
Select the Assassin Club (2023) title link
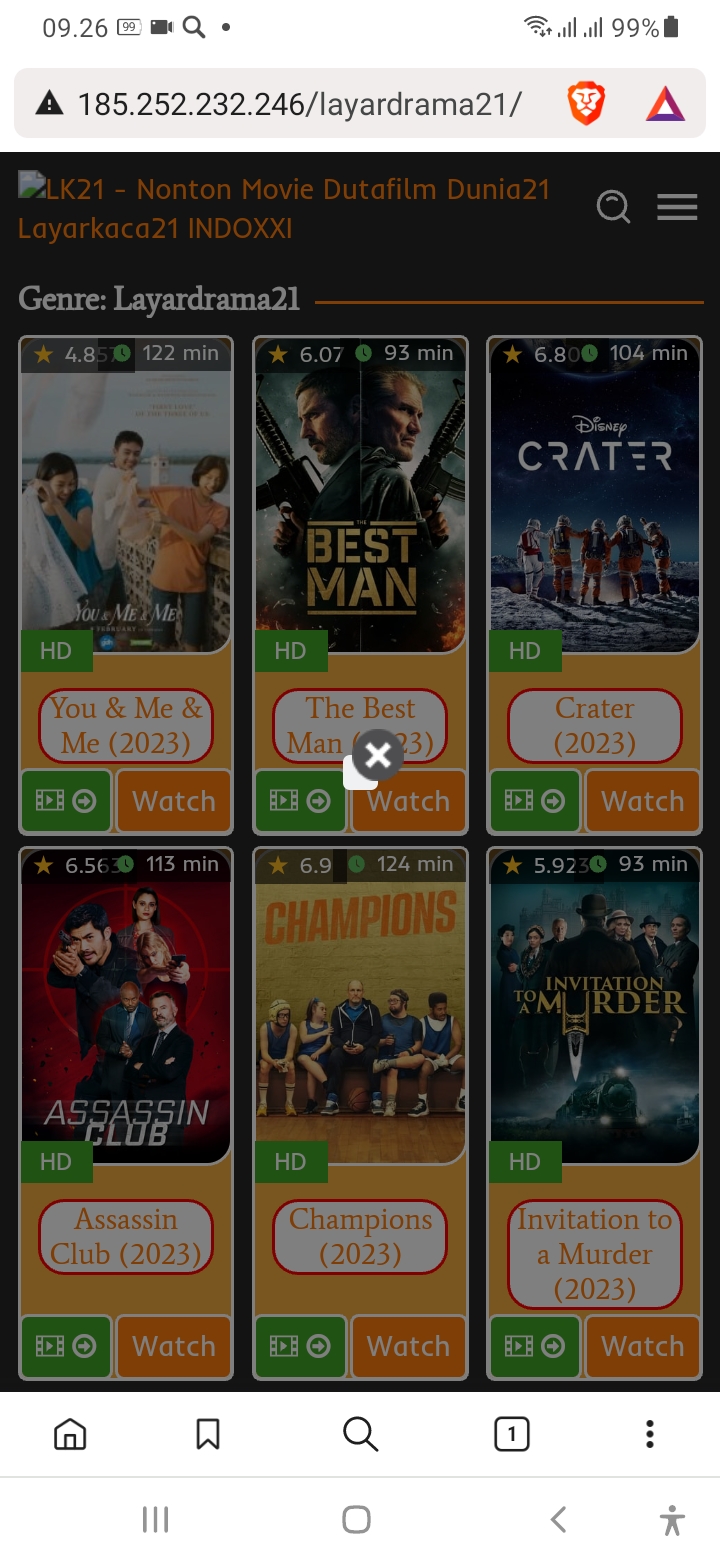(126, 1236)
